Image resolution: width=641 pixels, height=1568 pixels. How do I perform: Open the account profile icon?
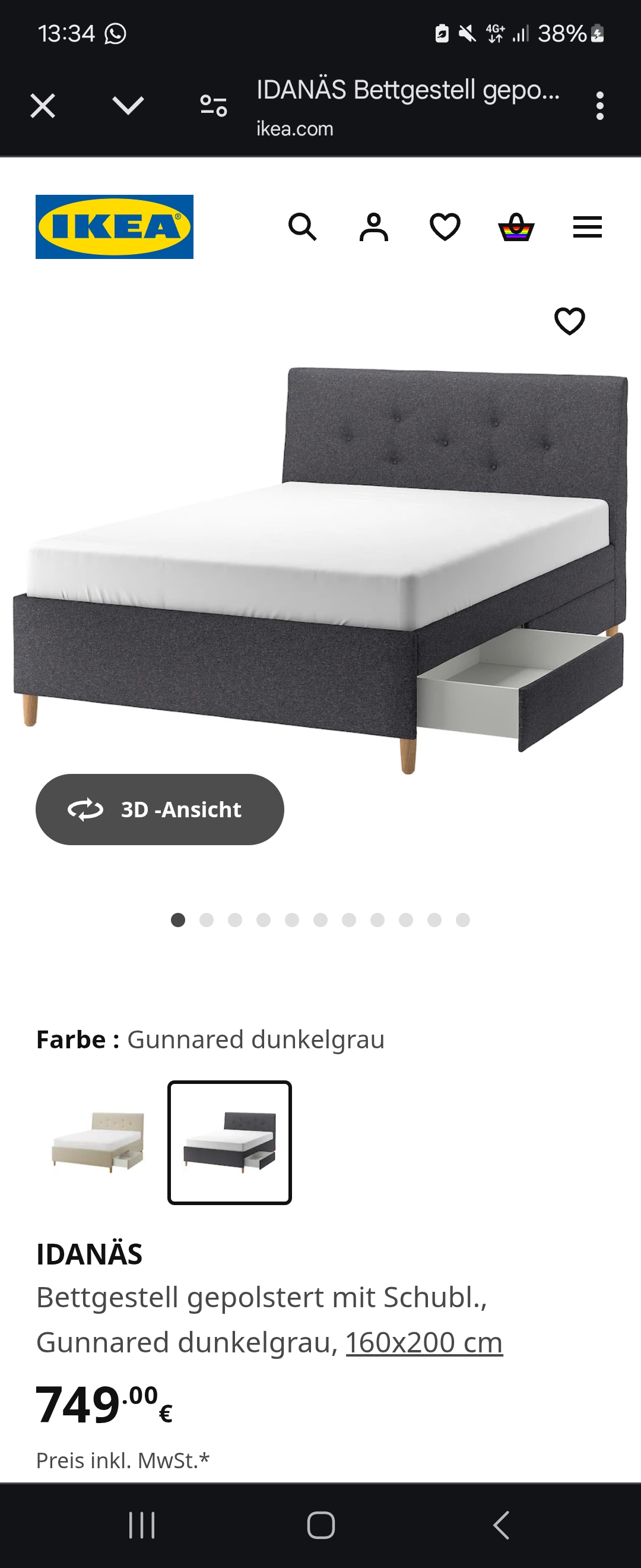373,227
